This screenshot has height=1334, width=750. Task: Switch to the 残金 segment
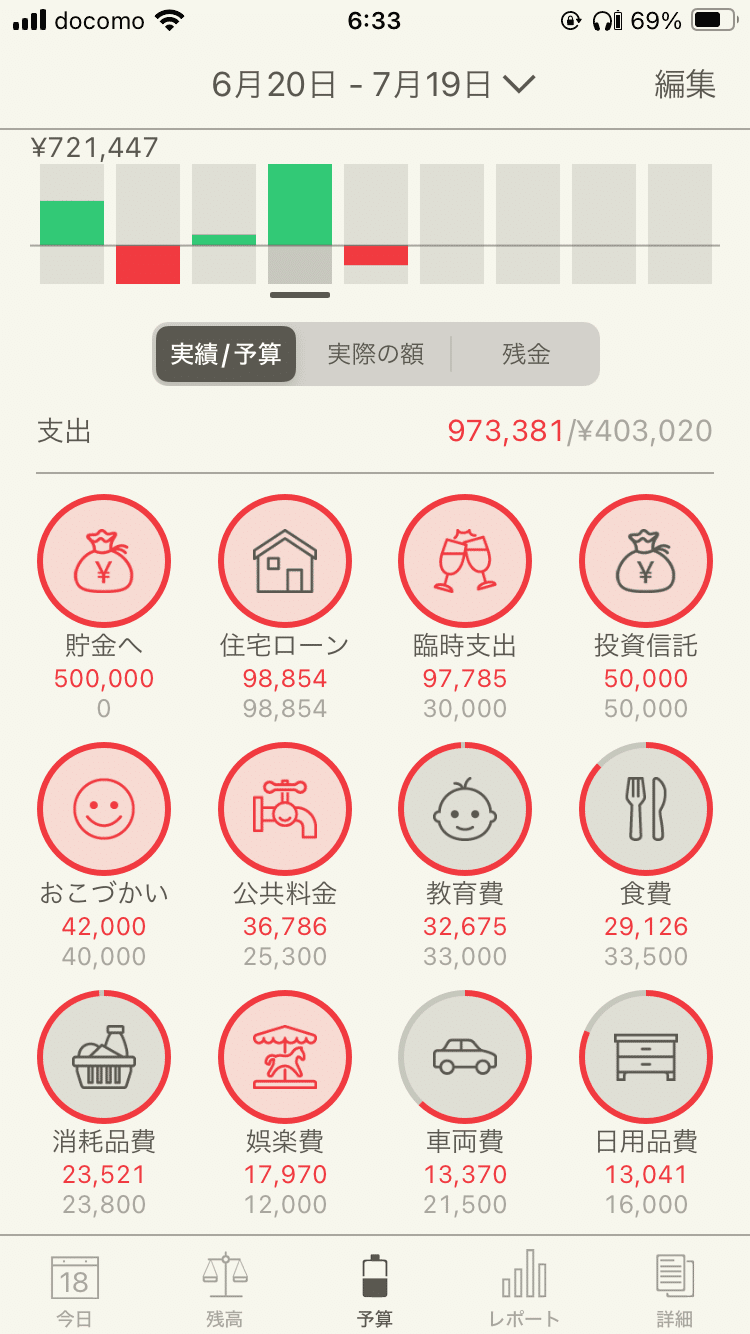tap(526, 354)
